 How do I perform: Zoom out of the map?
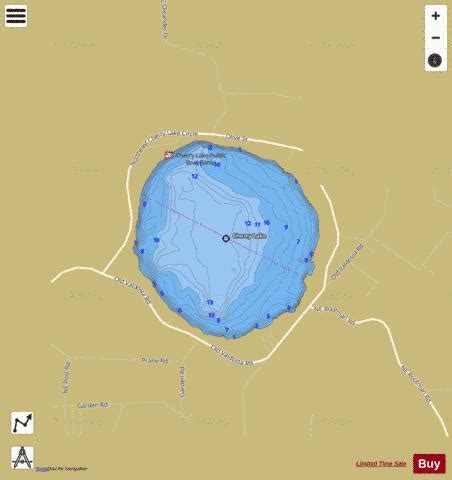[x=436, y=38]
